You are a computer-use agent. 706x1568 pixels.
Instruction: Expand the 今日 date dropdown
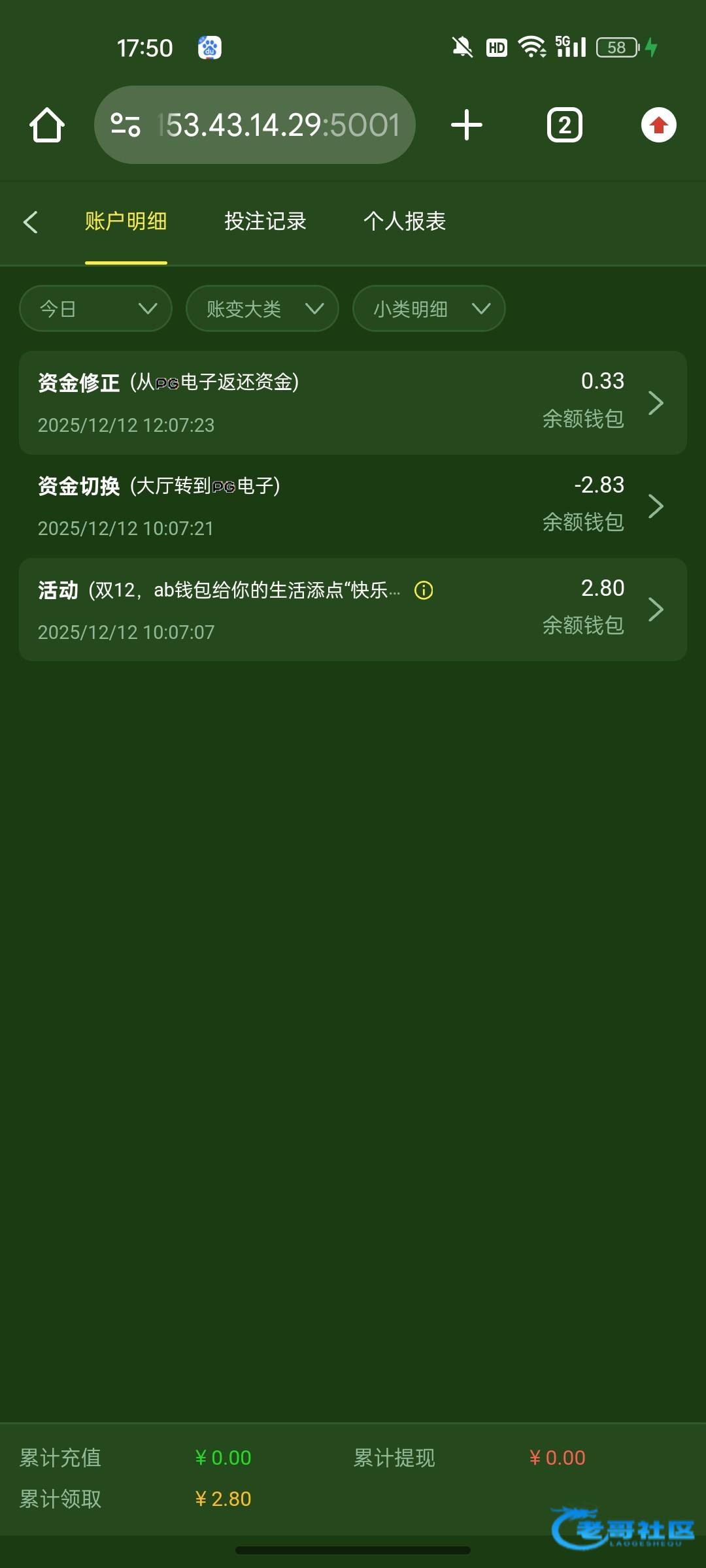[96, 308]
